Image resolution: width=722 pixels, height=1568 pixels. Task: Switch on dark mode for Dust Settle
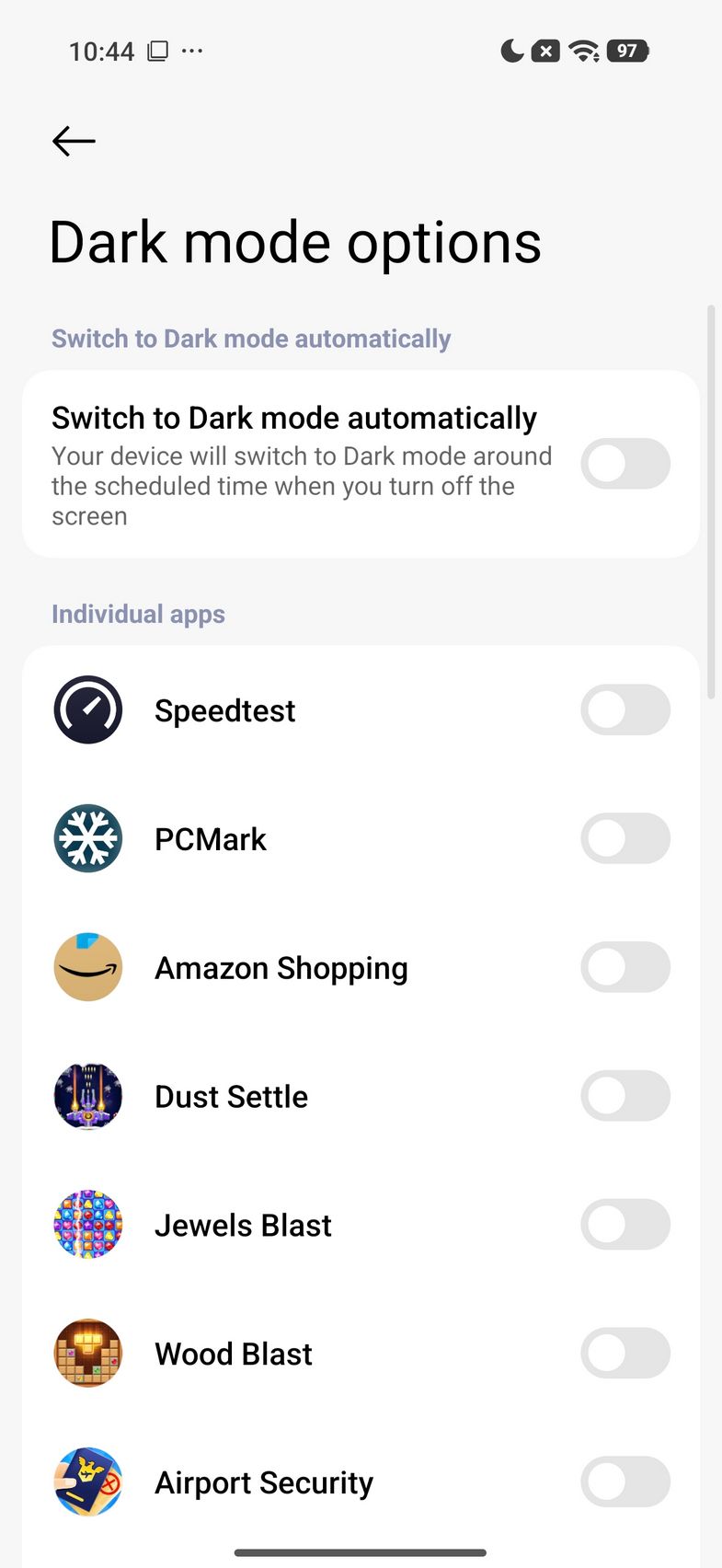tap(625, 1096)
